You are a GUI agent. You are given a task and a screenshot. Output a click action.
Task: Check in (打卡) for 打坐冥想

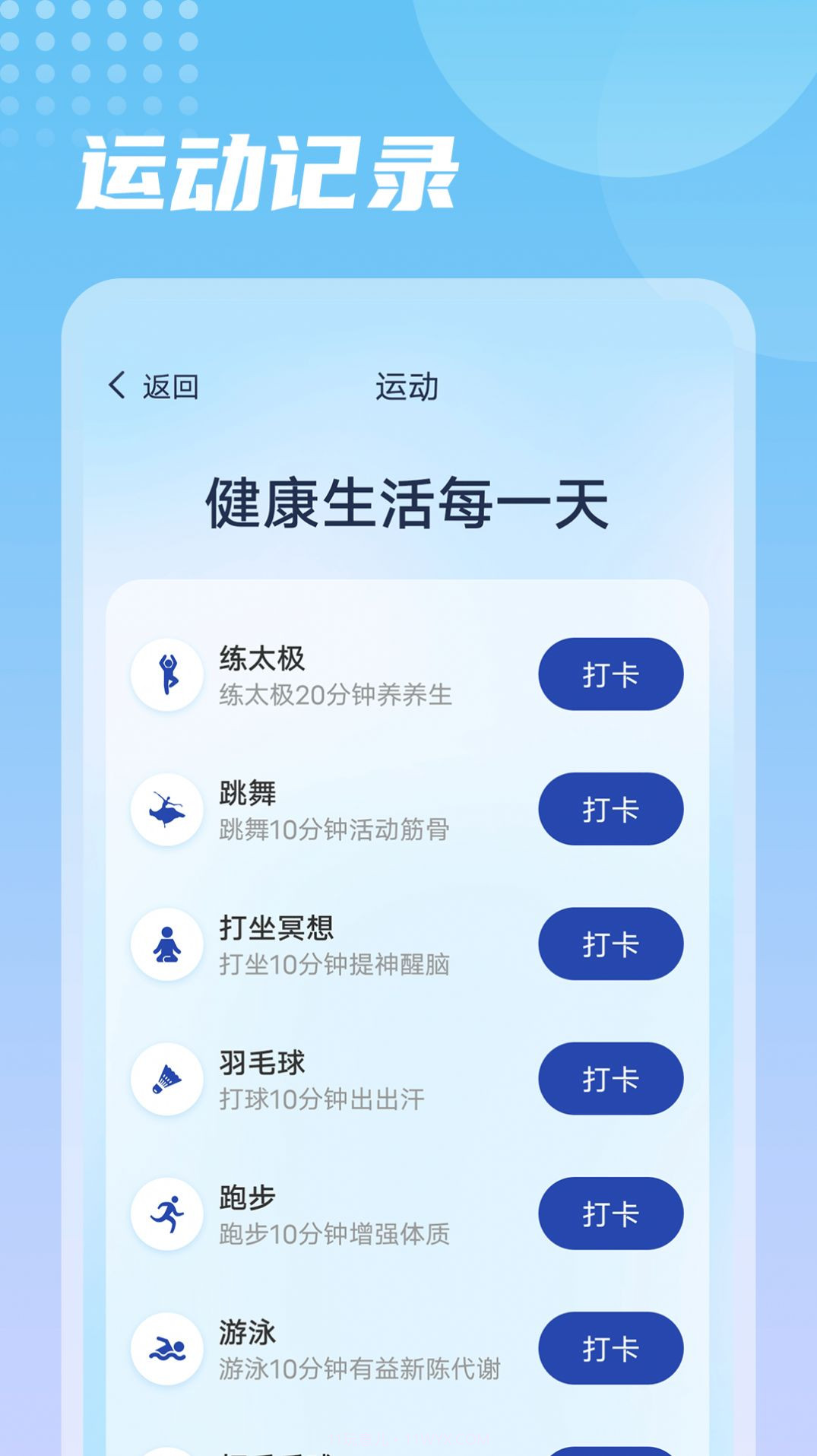tap(610, 944)
